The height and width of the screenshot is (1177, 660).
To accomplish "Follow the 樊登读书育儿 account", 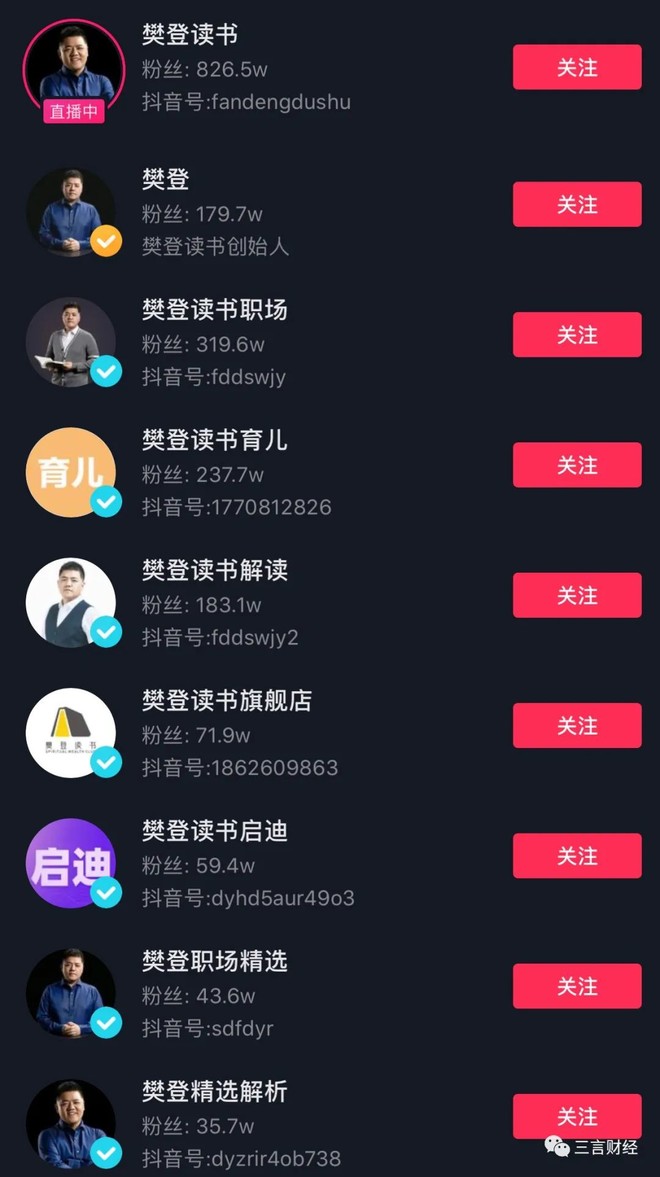I will click(x=577, y=465).
